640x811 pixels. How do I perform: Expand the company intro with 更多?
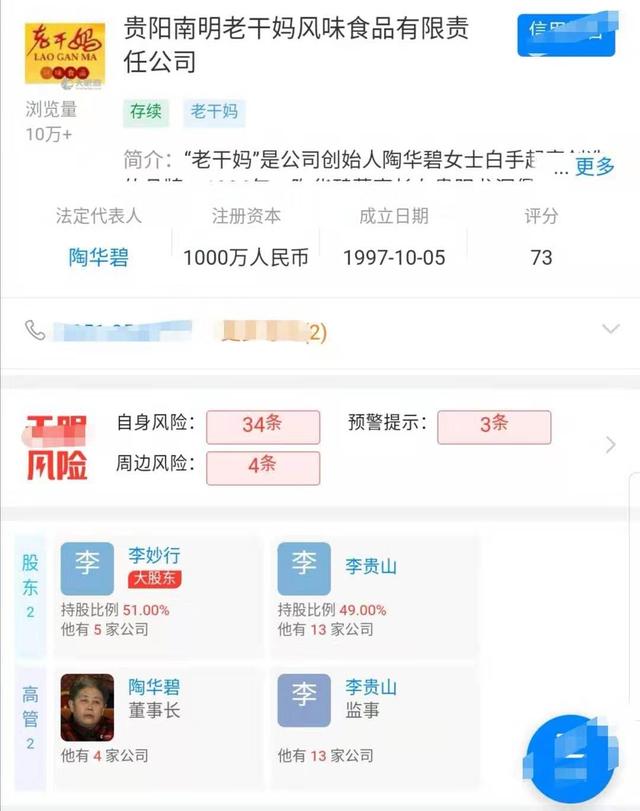click(x=595, y=166)
